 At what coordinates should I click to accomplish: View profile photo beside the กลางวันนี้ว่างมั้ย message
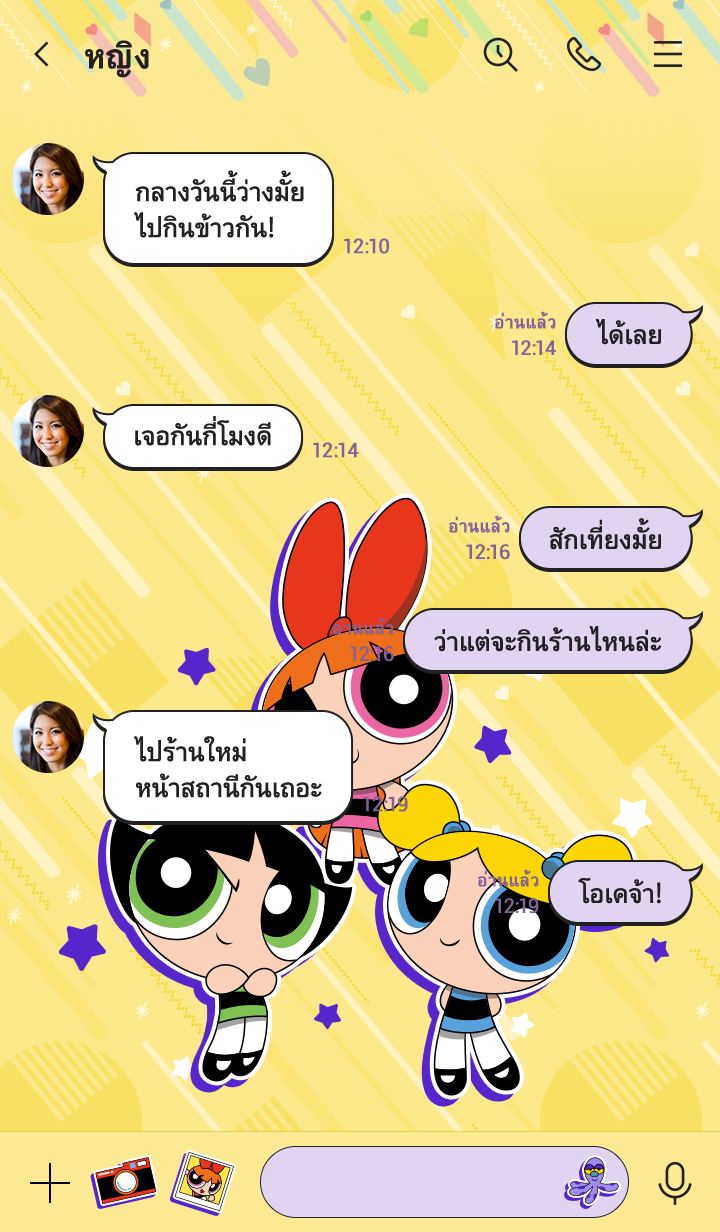click(48, 179)
